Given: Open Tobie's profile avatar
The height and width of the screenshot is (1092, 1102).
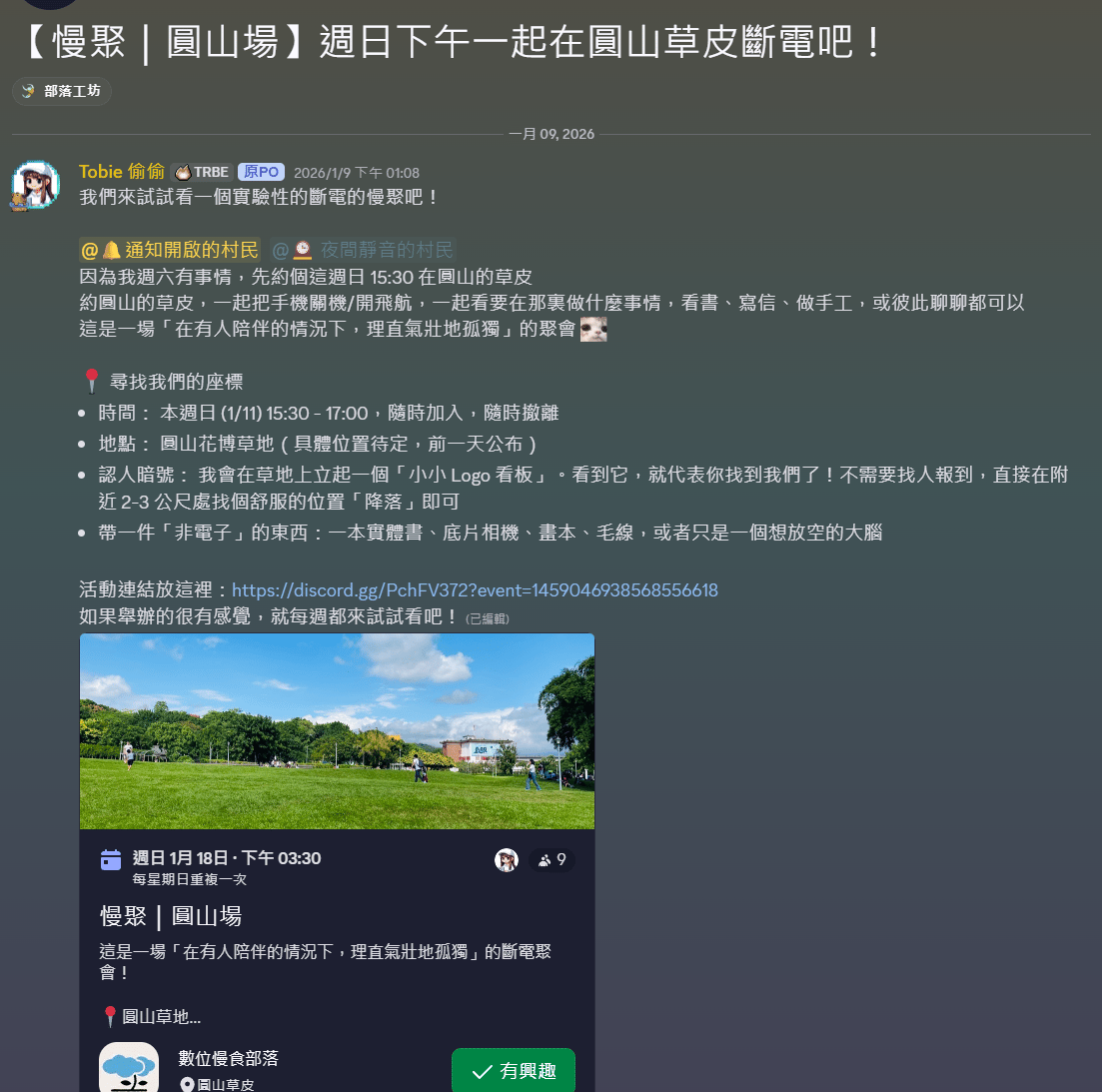Looking at the screenshot, I should [x=35, y=186].
